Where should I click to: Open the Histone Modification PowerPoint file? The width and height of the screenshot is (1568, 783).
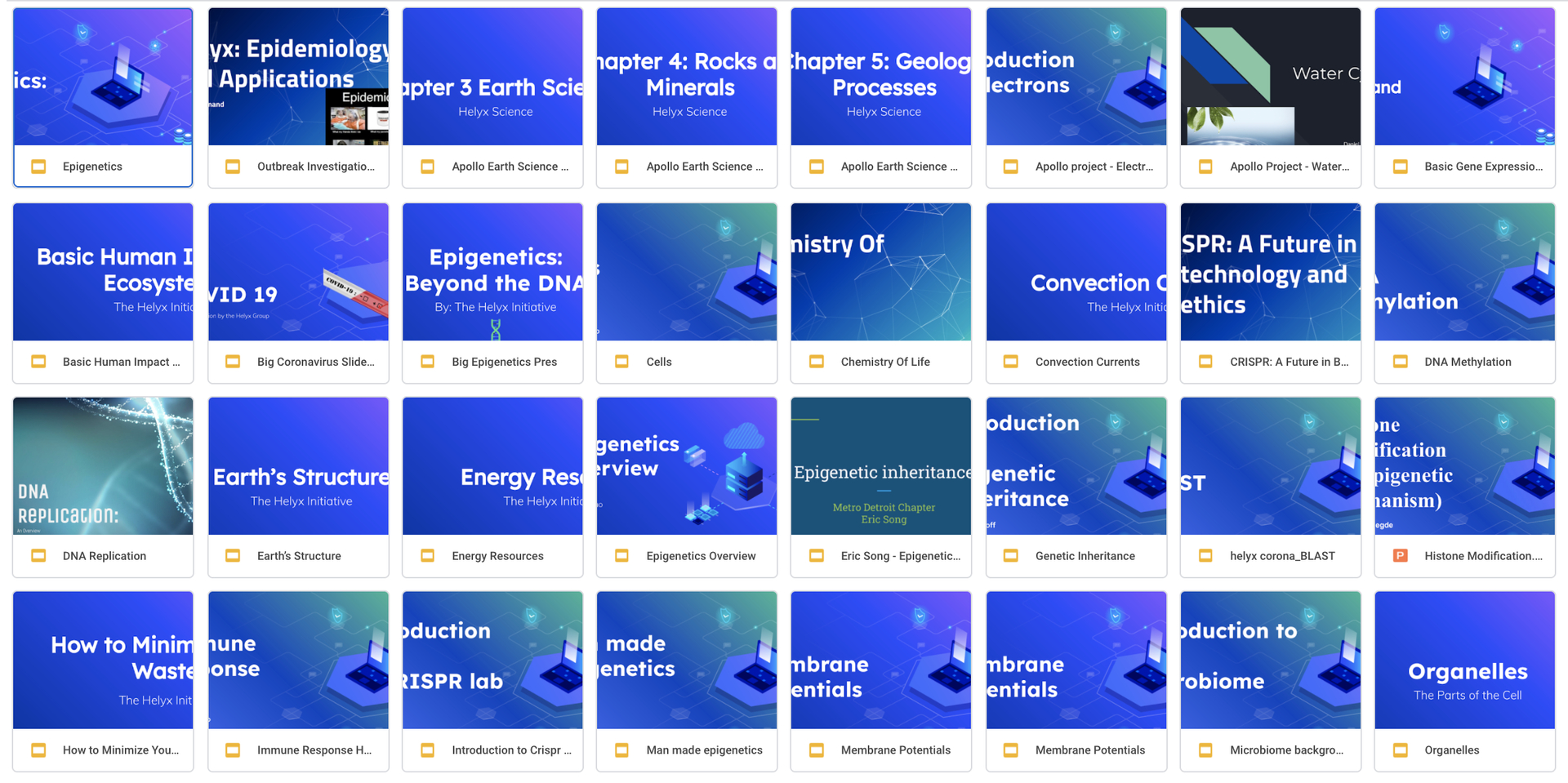tap(1464, 486)
